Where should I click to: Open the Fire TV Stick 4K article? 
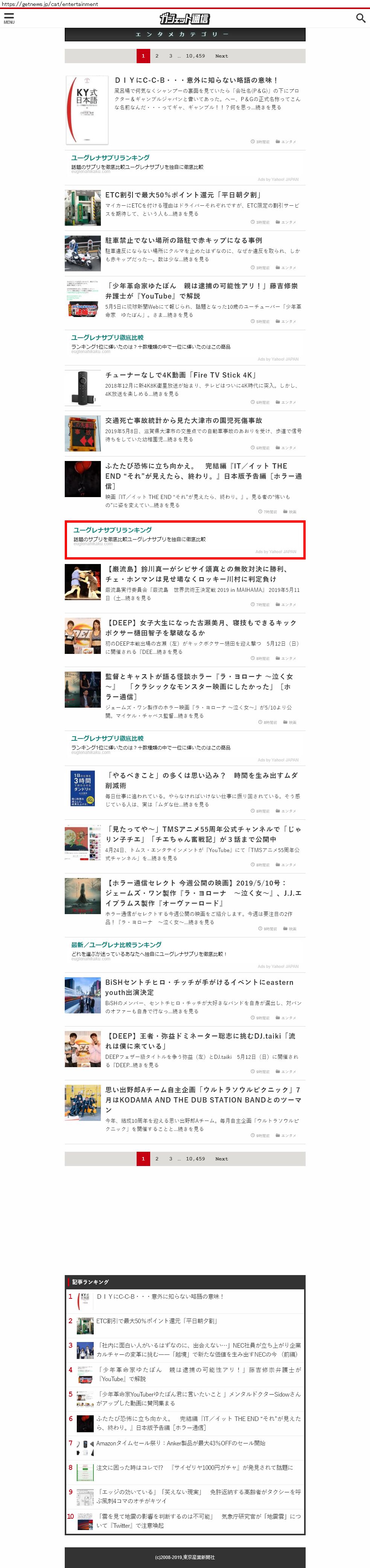(x=180, y=375)
